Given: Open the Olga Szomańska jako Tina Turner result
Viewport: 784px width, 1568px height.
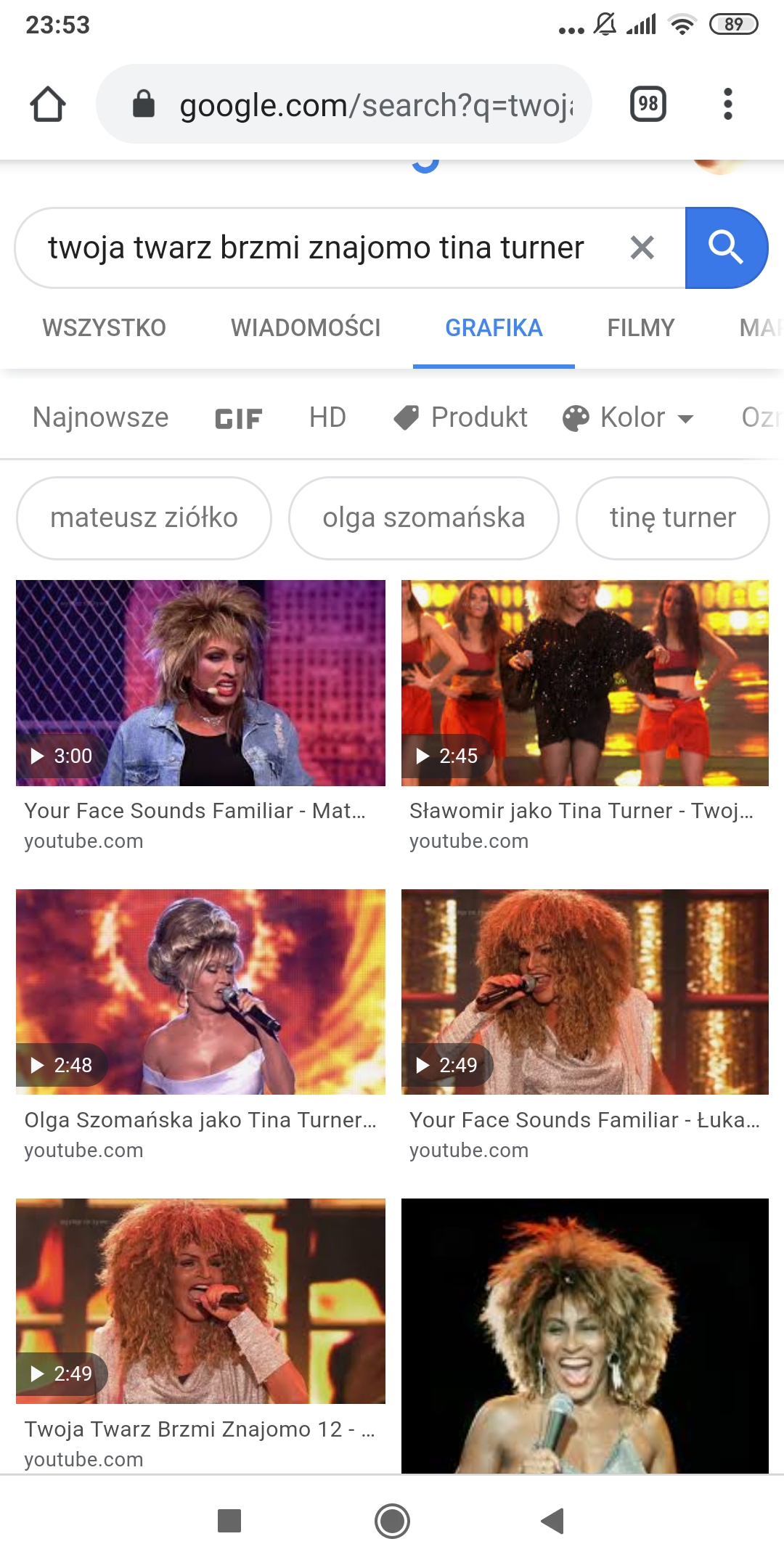Looking at the screenshot, I should tap(200, 992).
